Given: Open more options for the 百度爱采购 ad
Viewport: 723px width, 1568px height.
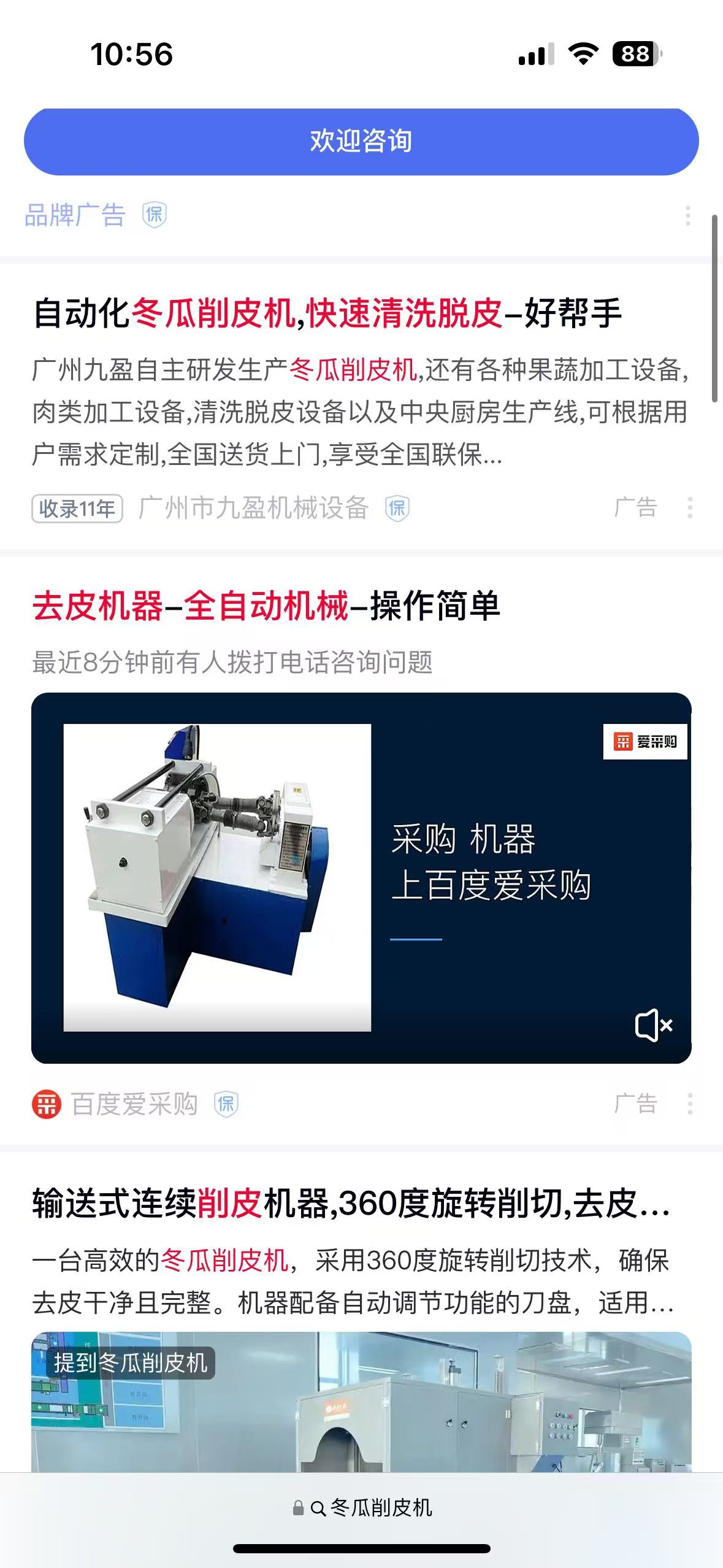Looking at the screenshot, I should coord(690,1104).
